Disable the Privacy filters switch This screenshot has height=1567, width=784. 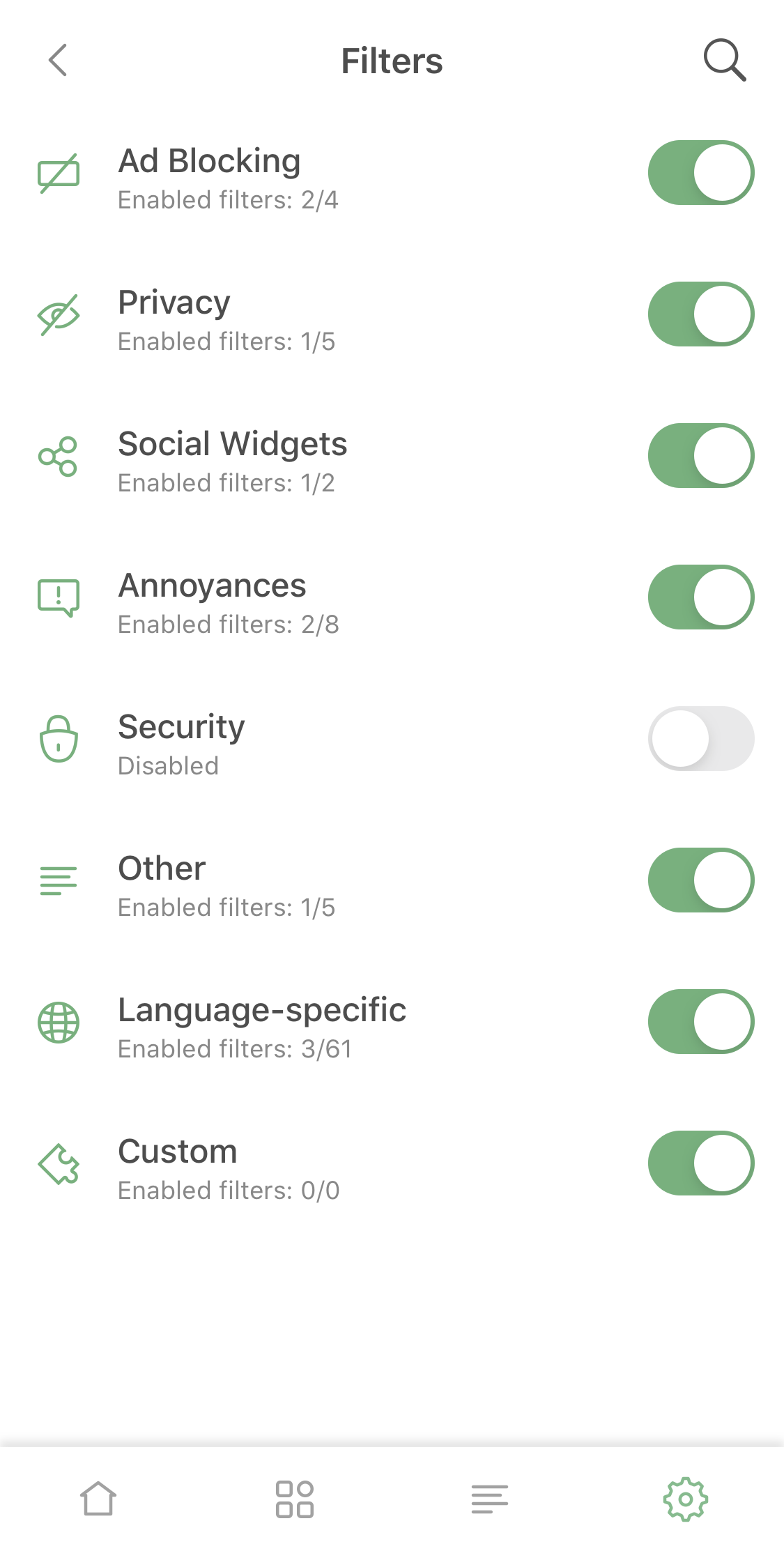[x=700, y=314]
